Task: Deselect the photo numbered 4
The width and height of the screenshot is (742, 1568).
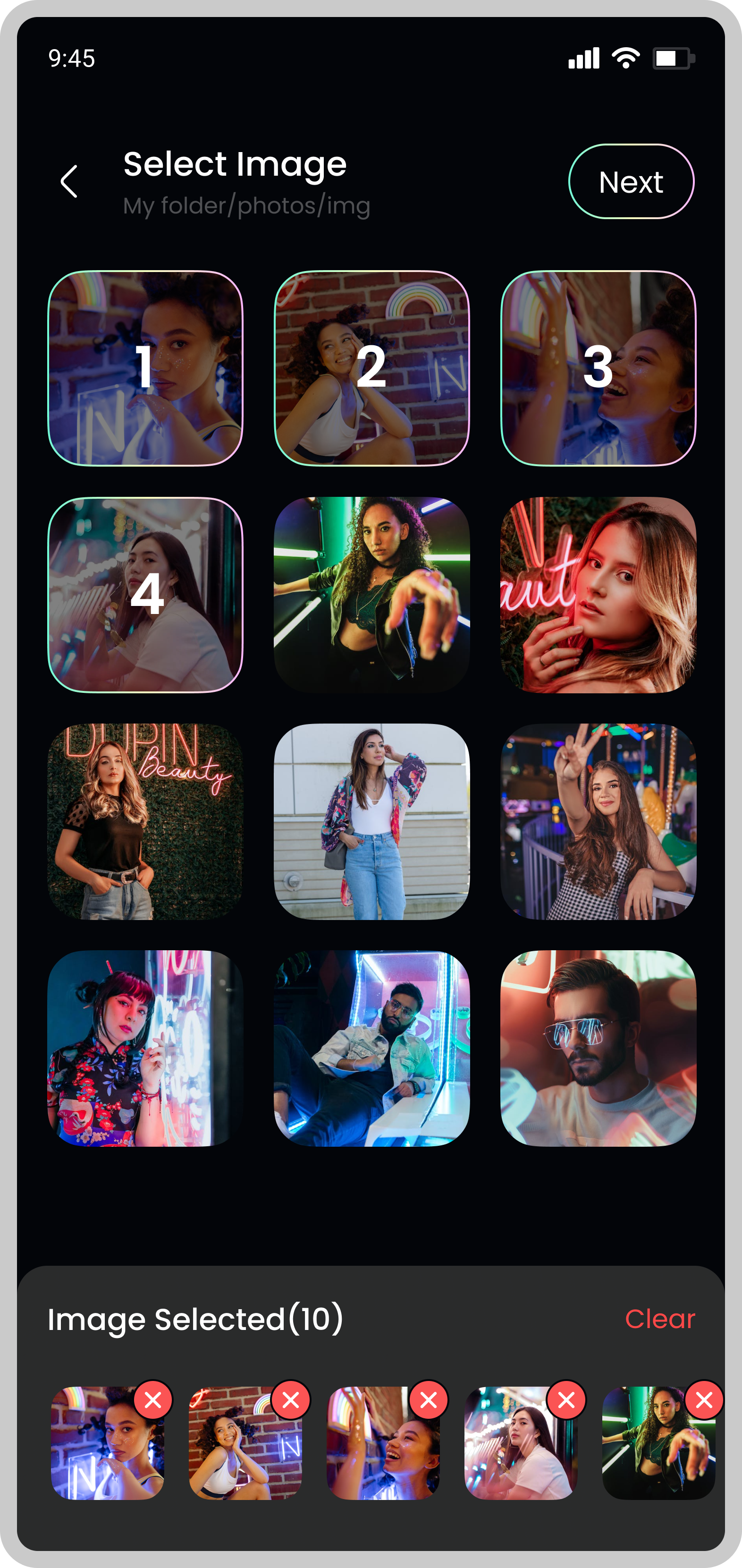Action: (x=145, y=595)
